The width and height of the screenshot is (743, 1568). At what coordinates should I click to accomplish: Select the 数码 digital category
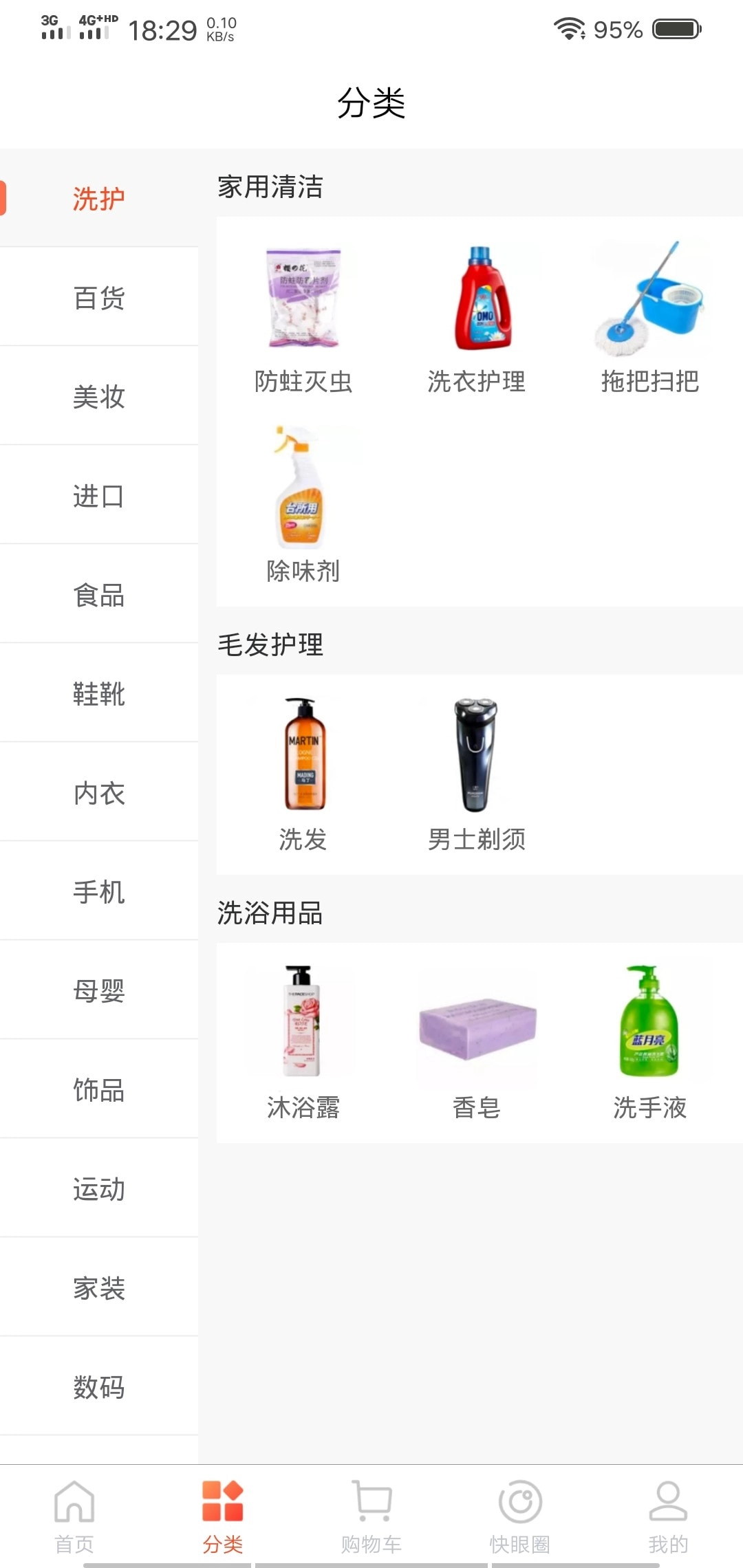(x=98, y=1388)
